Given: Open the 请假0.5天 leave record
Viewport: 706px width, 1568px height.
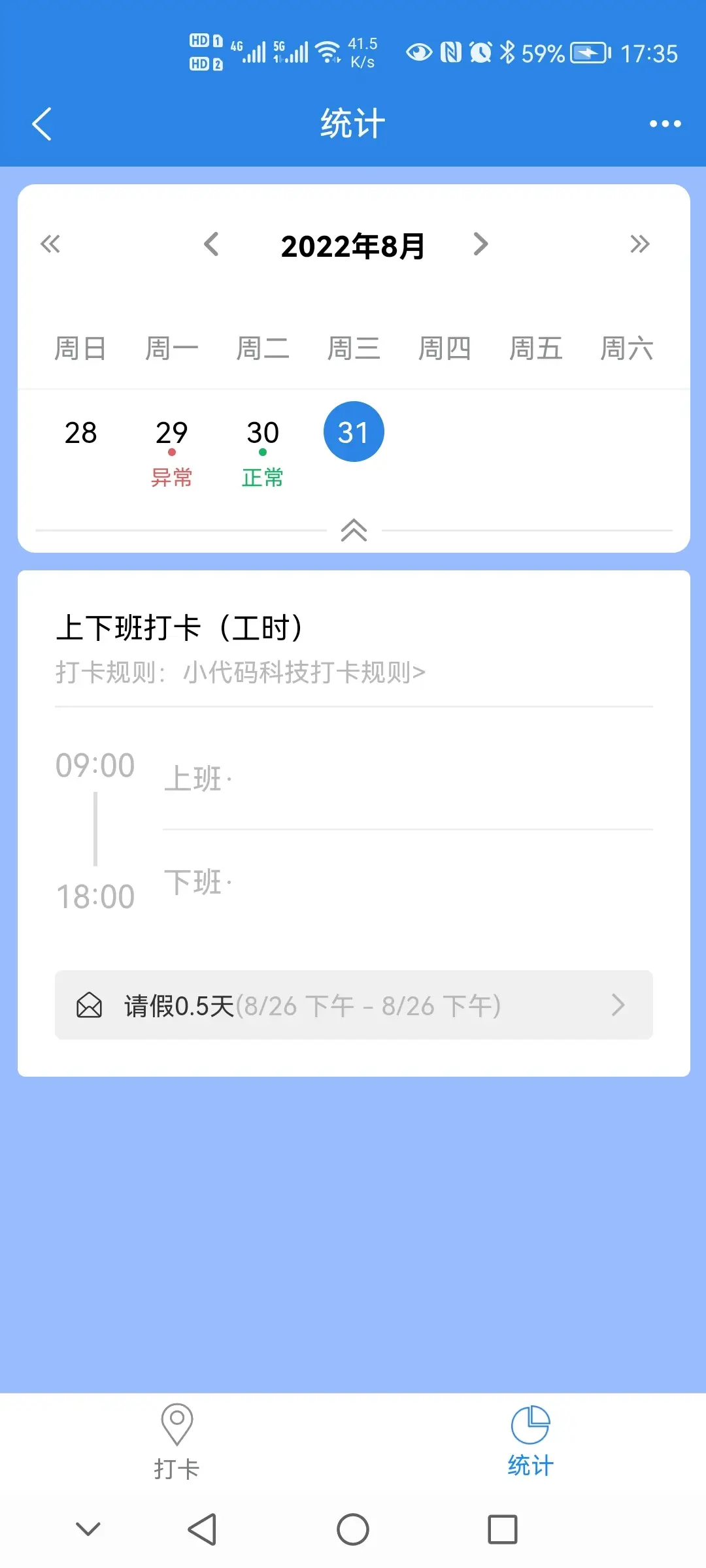Looking at the screenshot, I should click(x=354, y=1005).
